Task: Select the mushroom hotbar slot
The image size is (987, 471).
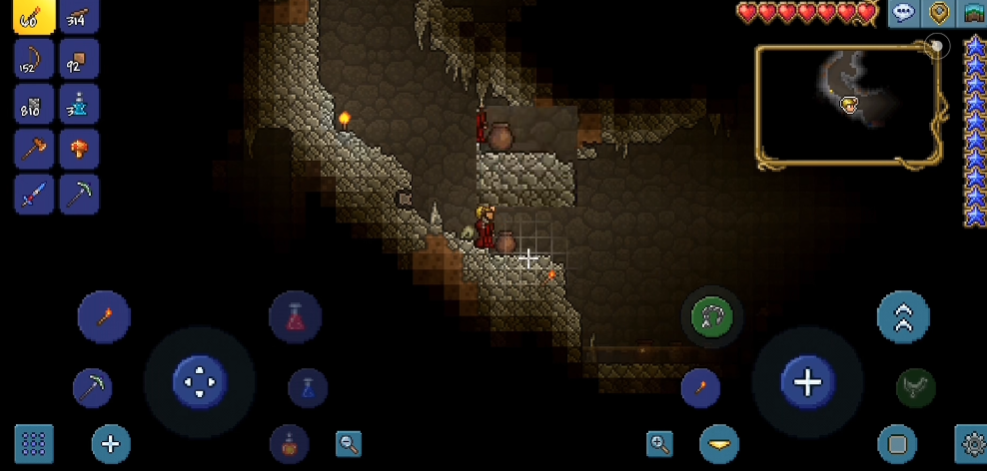Action: (79, 148)
